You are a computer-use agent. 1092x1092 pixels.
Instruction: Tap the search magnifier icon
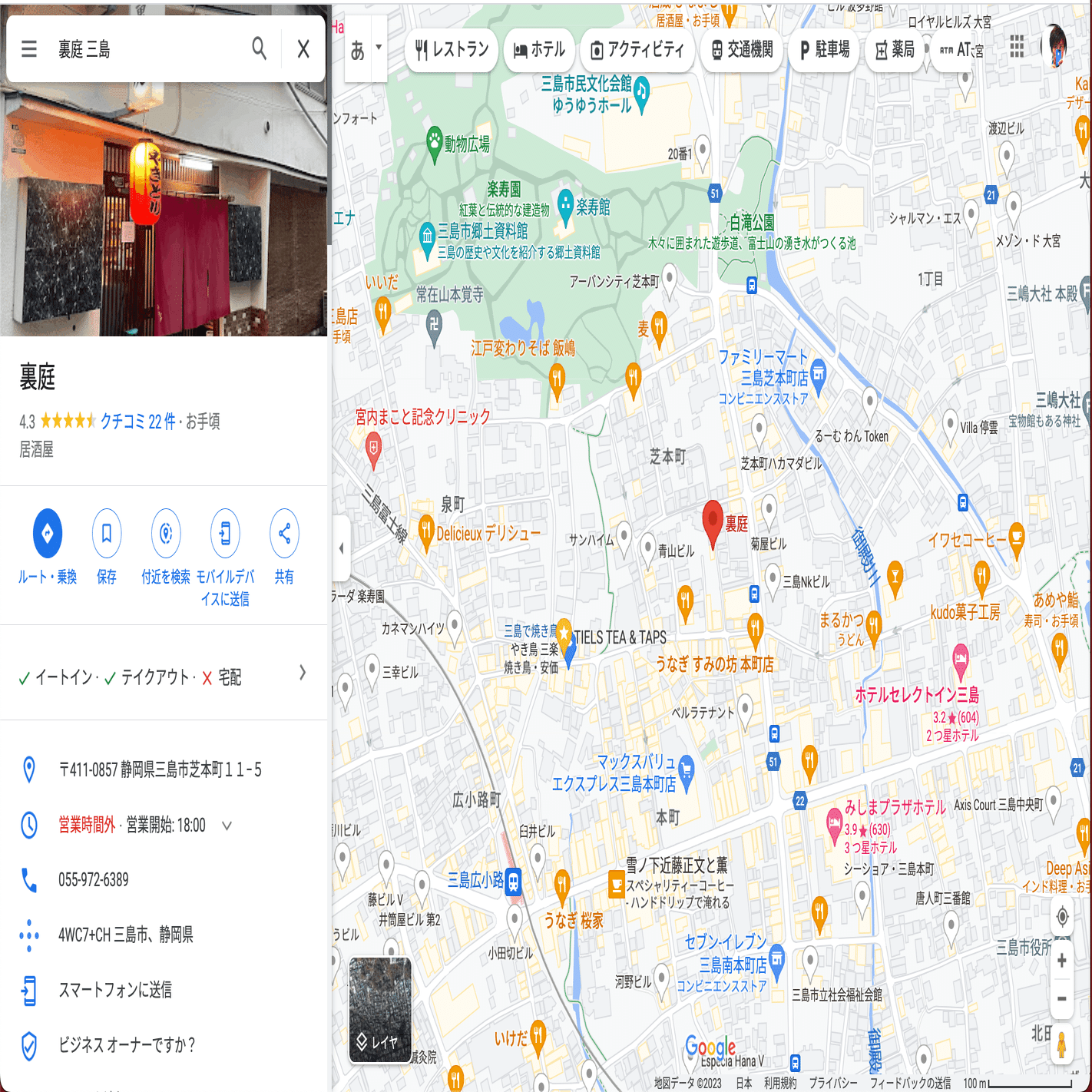coord(260,49)
